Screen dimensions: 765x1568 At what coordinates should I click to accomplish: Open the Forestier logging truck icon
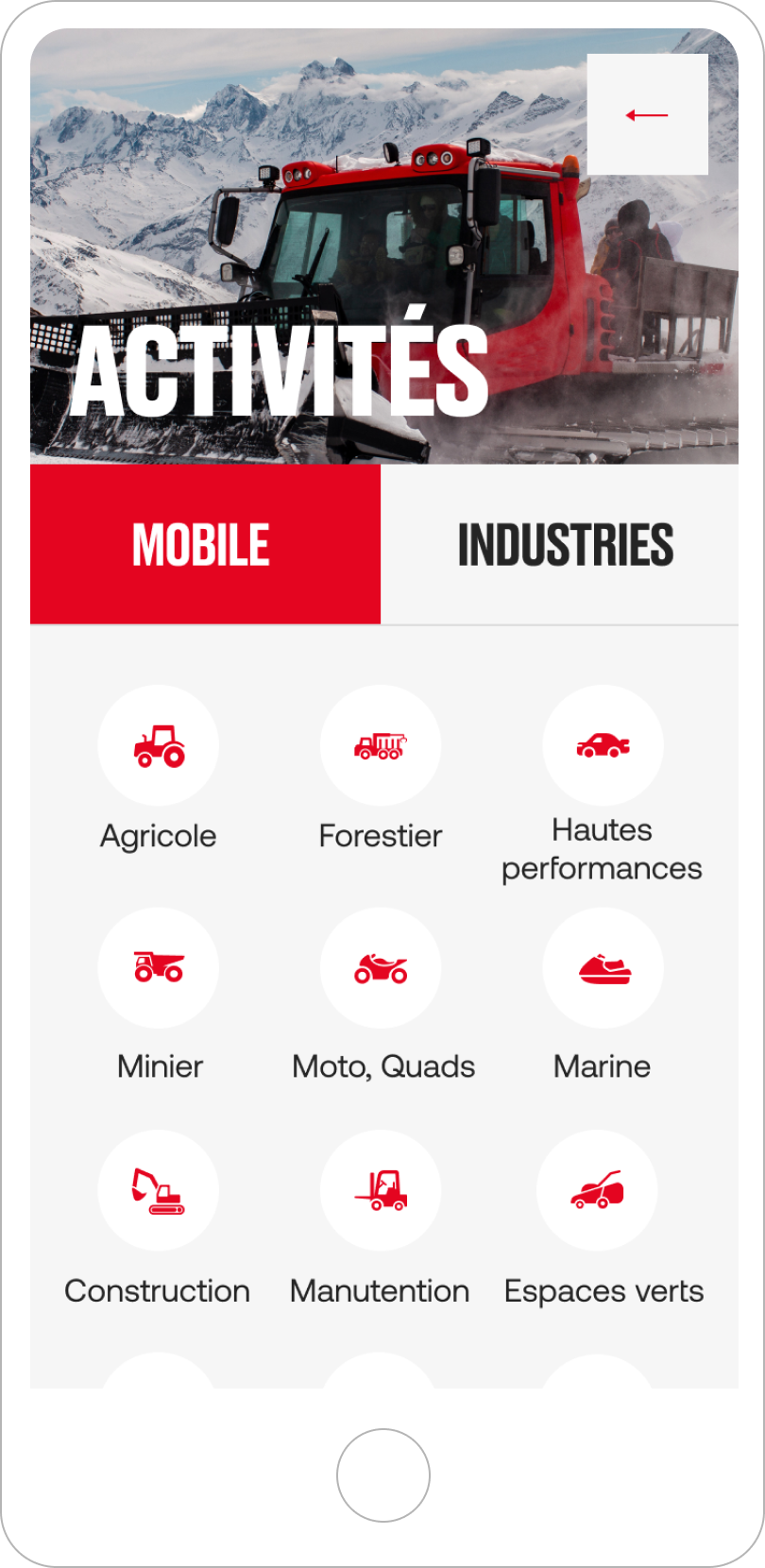tap(381, 744)
